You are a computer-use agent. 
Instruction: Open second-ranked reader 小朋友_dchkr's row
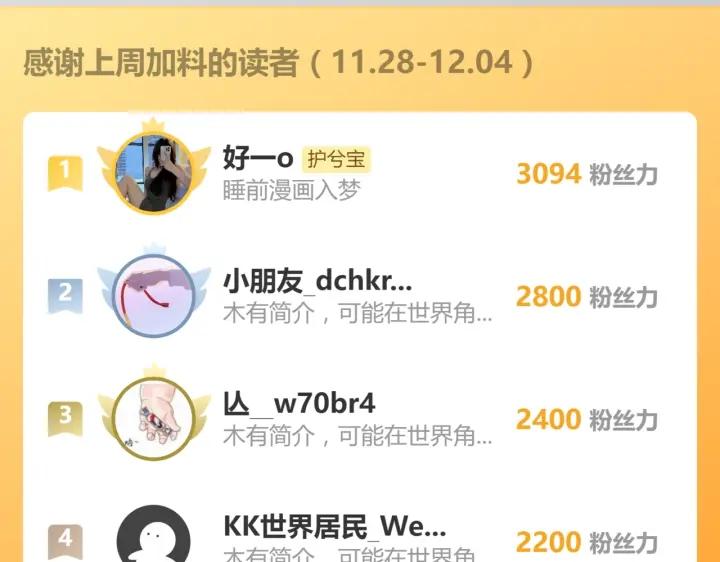(360, 296)
